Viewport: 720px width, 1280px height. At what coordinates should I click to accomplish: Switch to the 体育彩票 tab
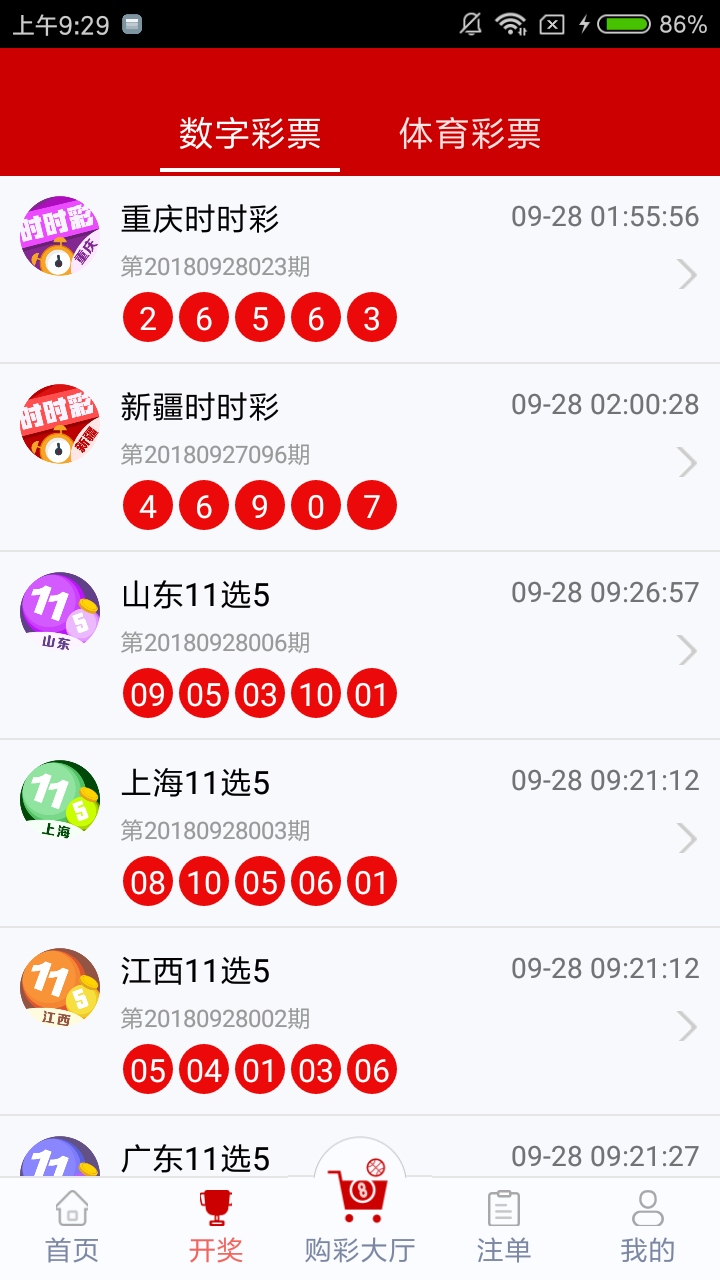tap(470, 135)
